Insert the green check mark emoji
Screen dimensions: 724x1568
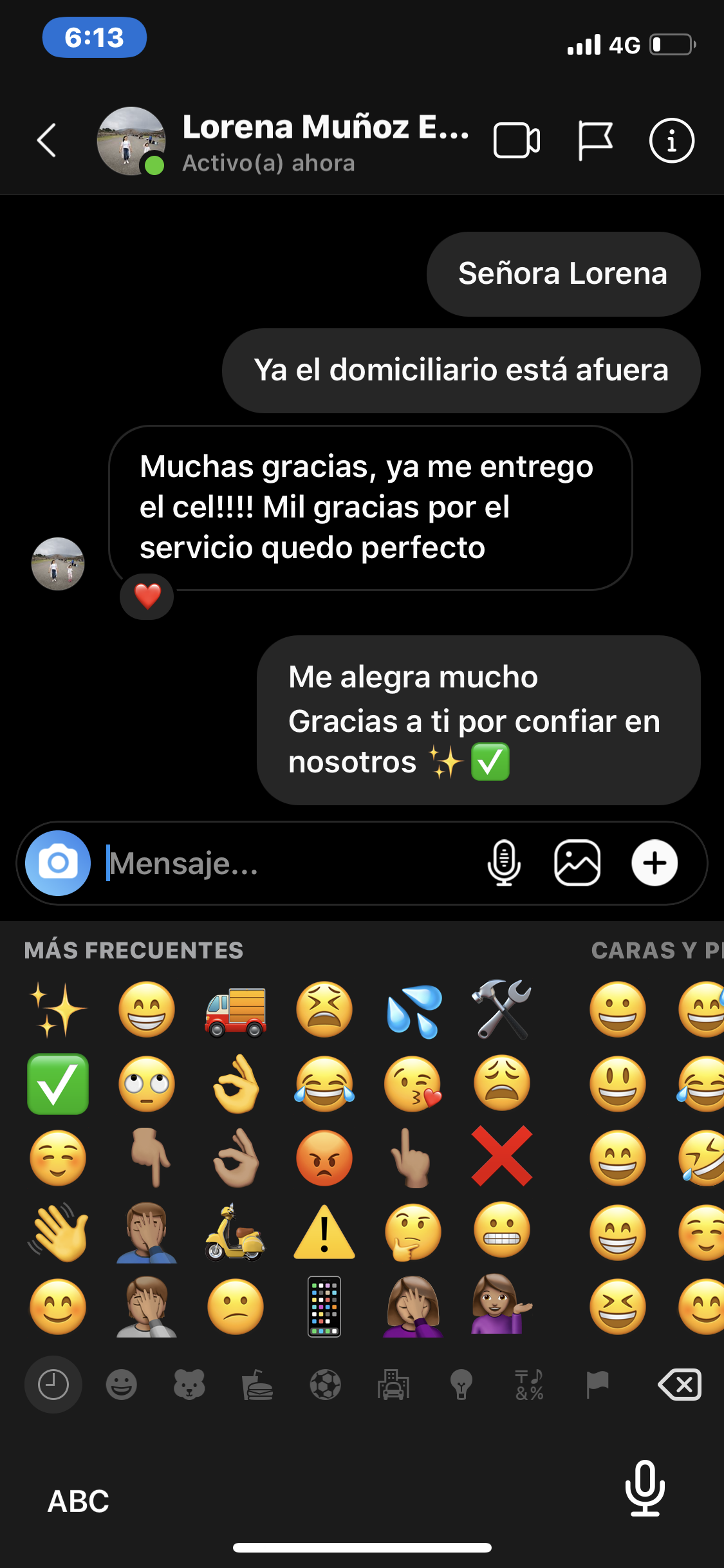coord(58,1084)
